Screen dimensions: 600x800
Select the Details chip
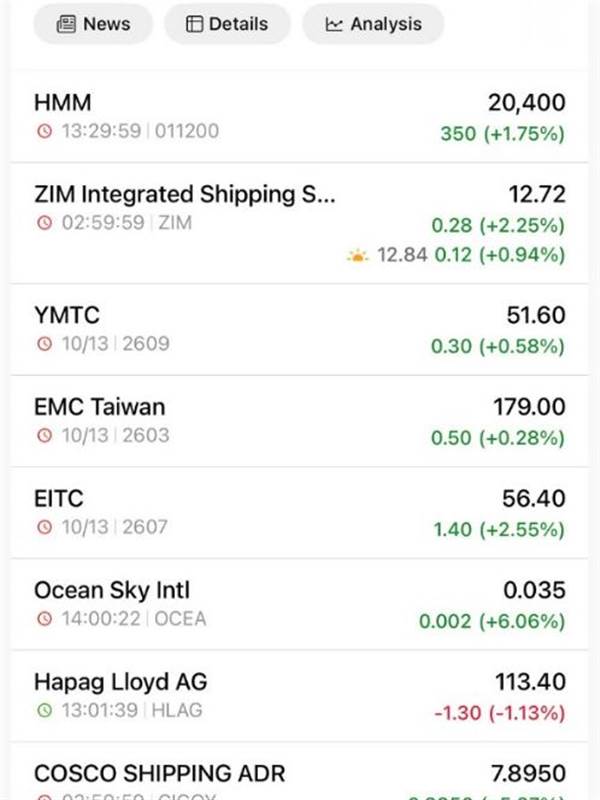[227, 24]
